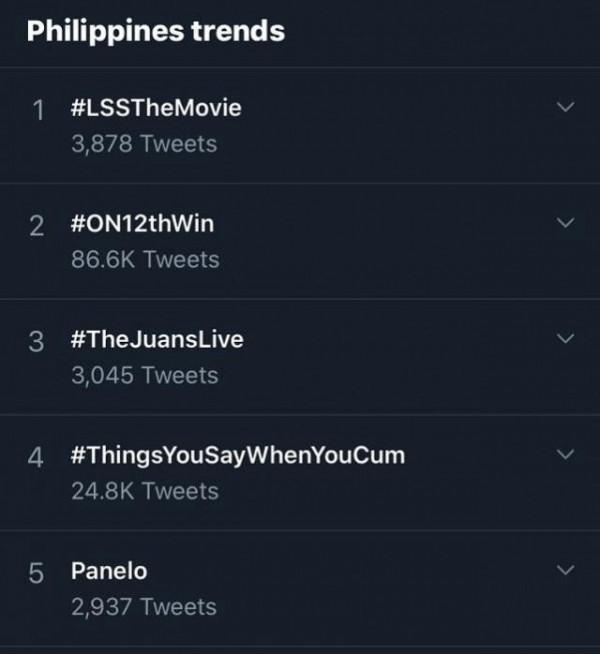Tap the chevron beside #TheJuansLive
Screen dimensions: 600x654
point(565,339)
